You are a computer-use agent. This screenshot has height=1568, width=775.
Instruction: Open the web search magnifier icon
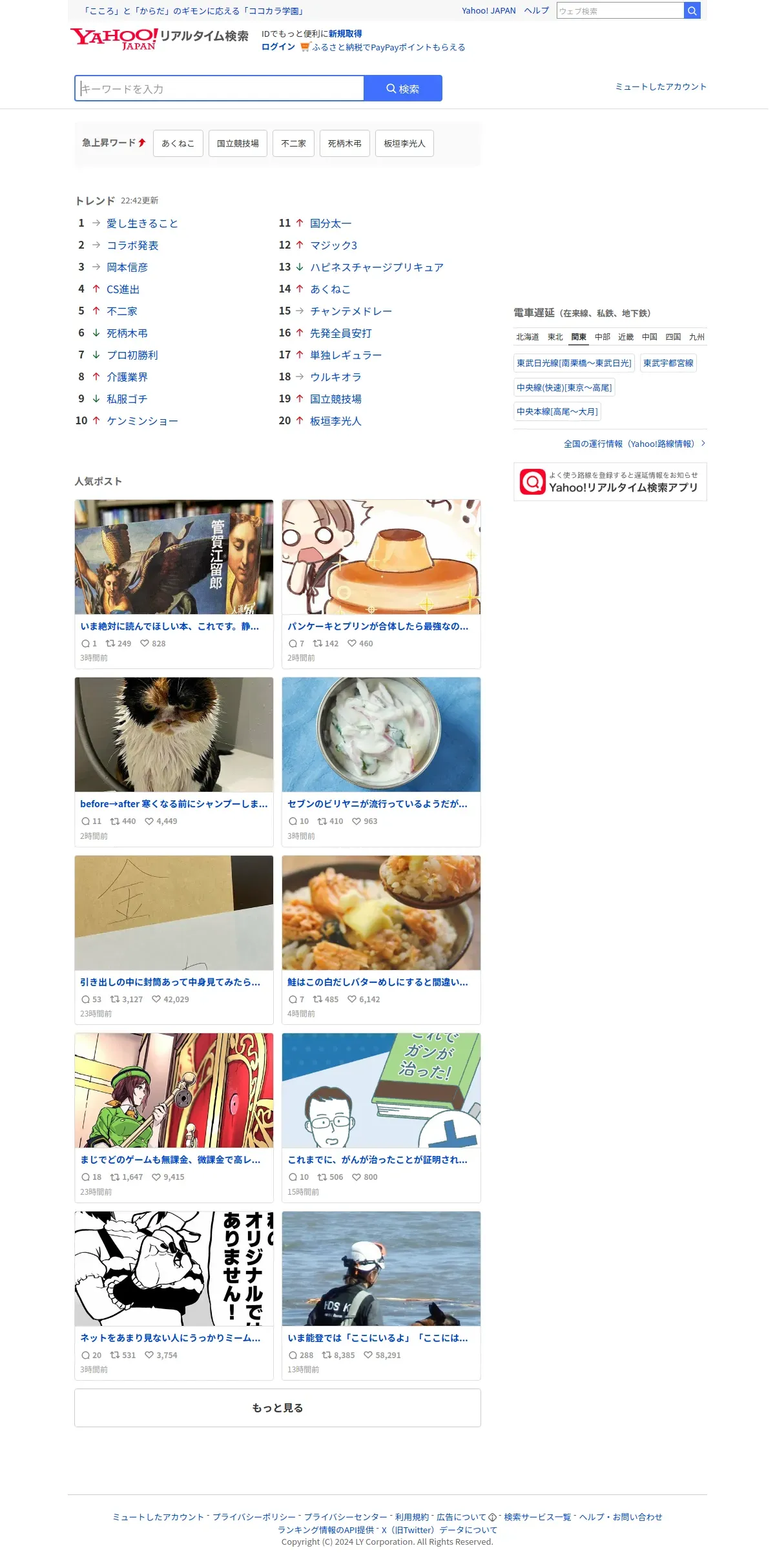point(692,11)
